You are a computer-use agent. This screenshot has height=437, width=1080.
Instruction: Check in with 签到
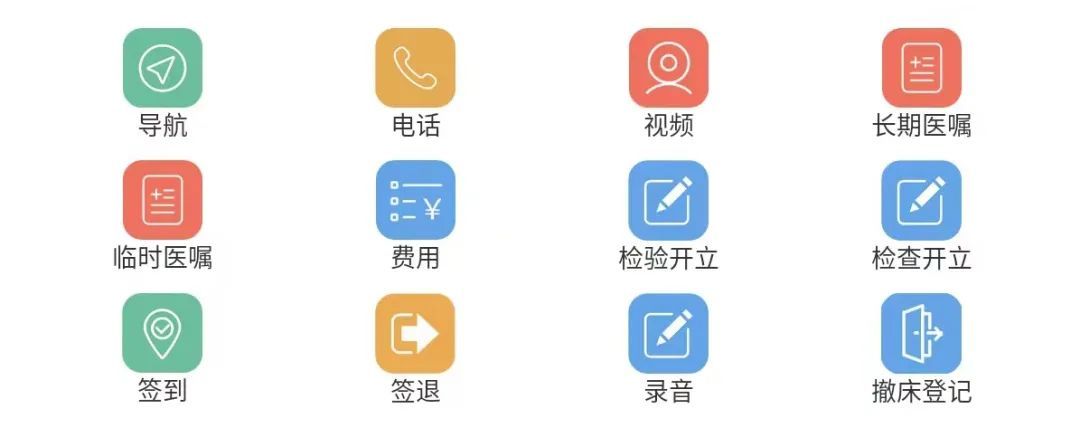click(162, 332)
